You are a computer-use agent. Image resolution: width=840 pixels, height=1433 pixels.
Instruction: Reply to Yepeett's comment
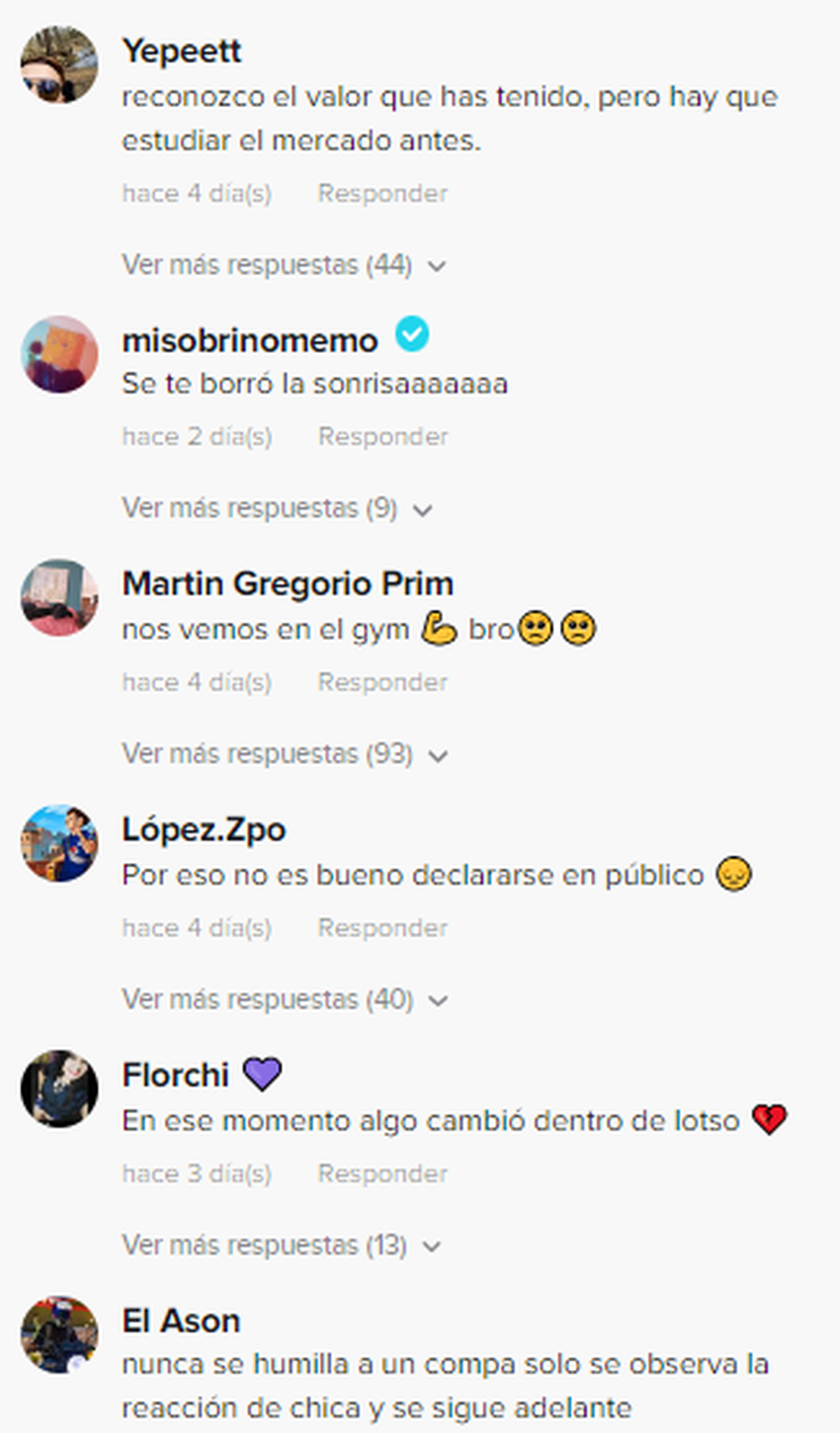point(382,193)
